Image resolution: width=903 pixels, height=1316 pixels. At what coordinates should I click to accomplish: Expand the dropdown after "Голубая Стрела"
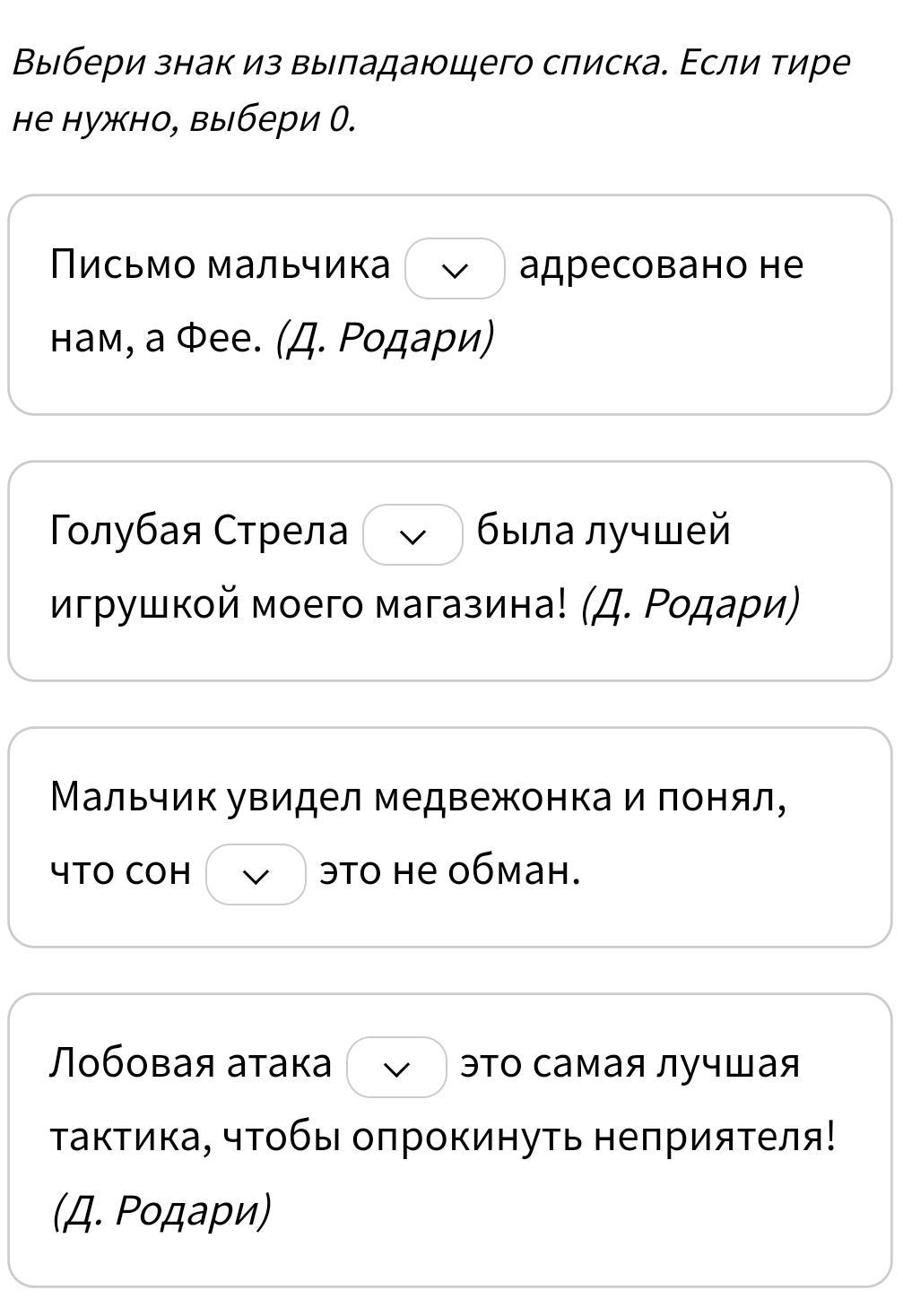(412, 534)
